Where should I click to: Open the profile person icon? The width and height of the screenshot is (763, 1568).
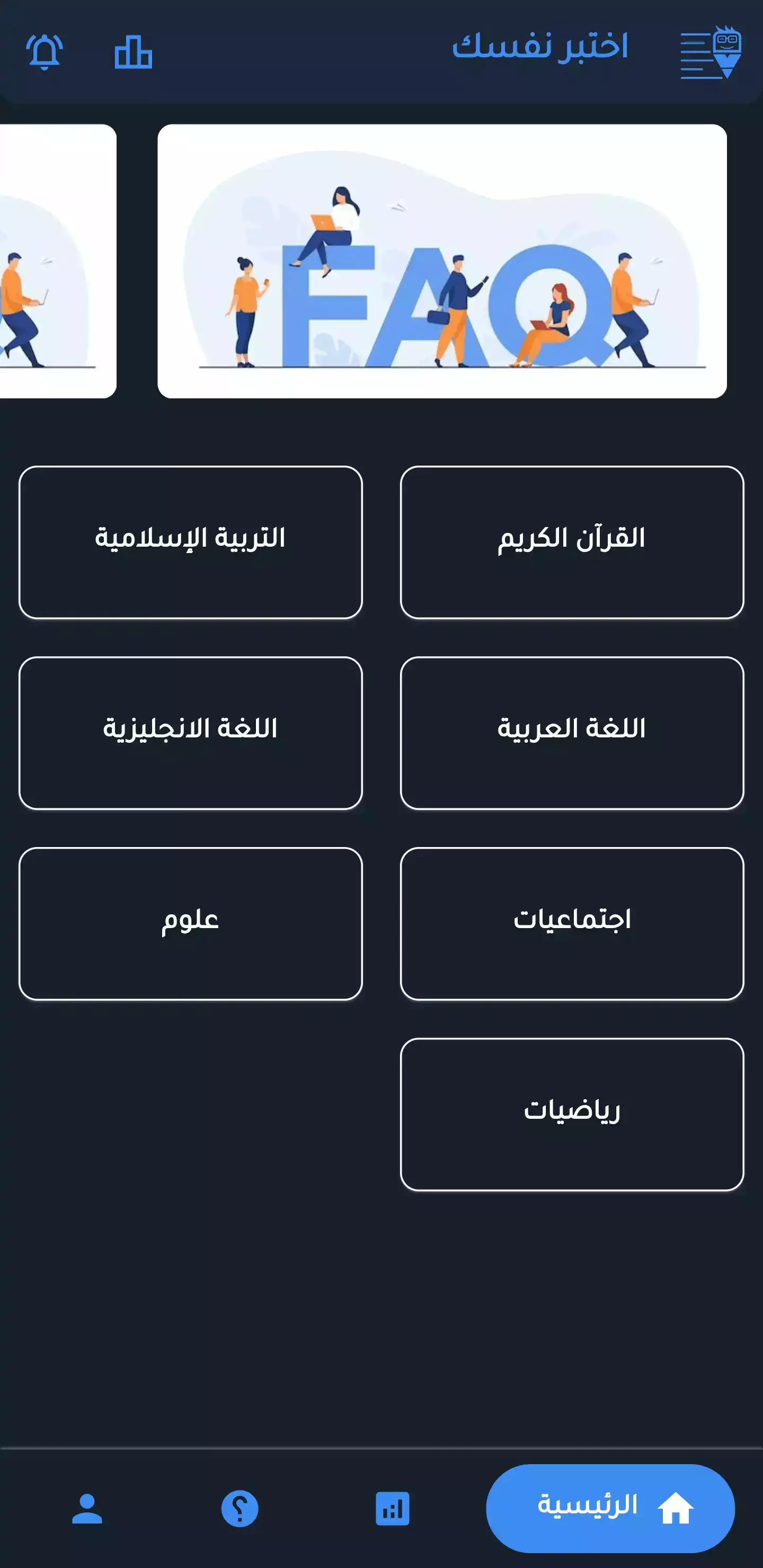86,1508
